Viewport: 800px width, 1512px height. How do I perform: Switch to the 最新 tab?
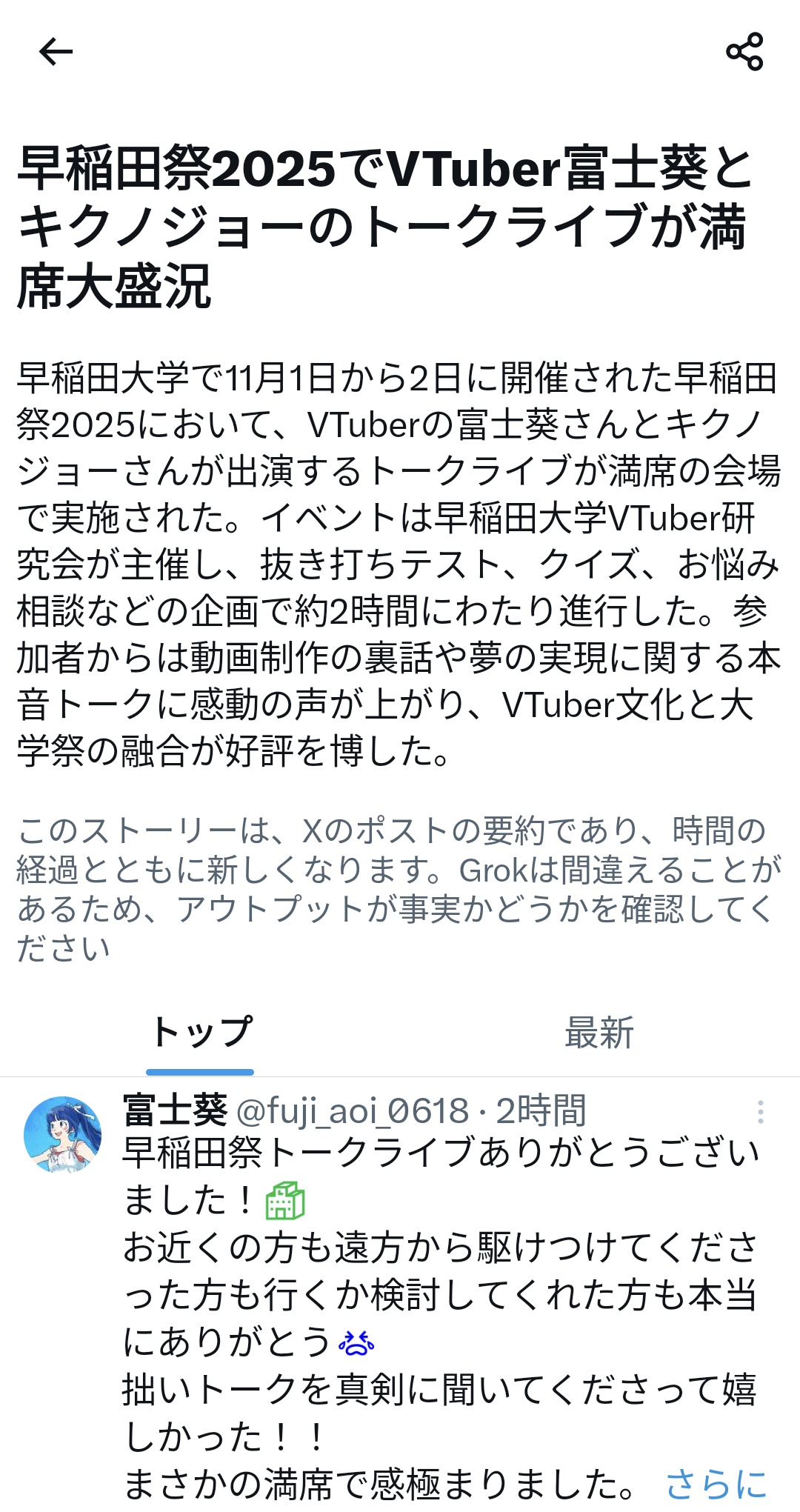coord(599,1033)
